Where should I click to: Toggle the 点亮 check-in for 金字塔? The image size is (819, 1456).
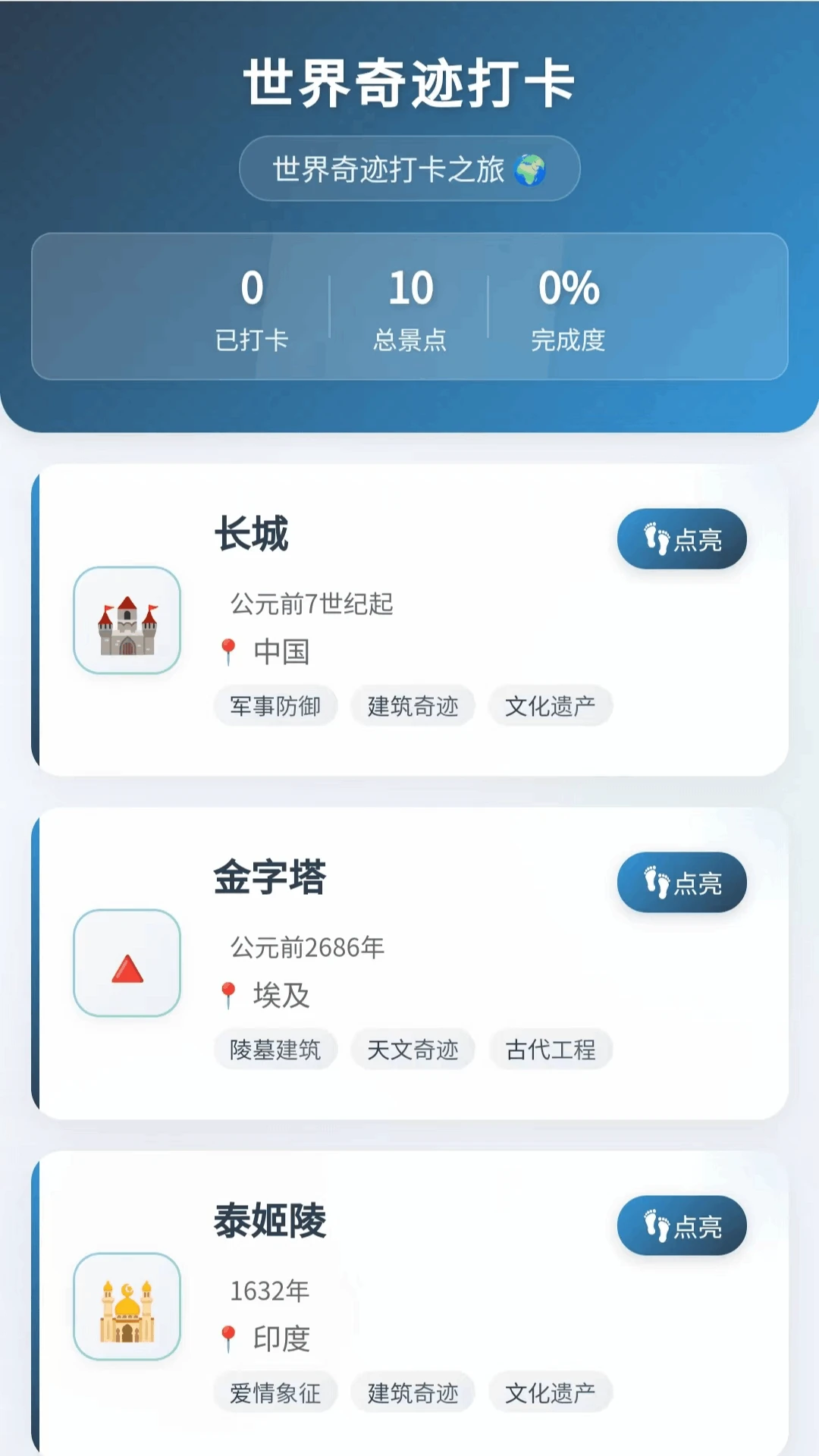680,882
